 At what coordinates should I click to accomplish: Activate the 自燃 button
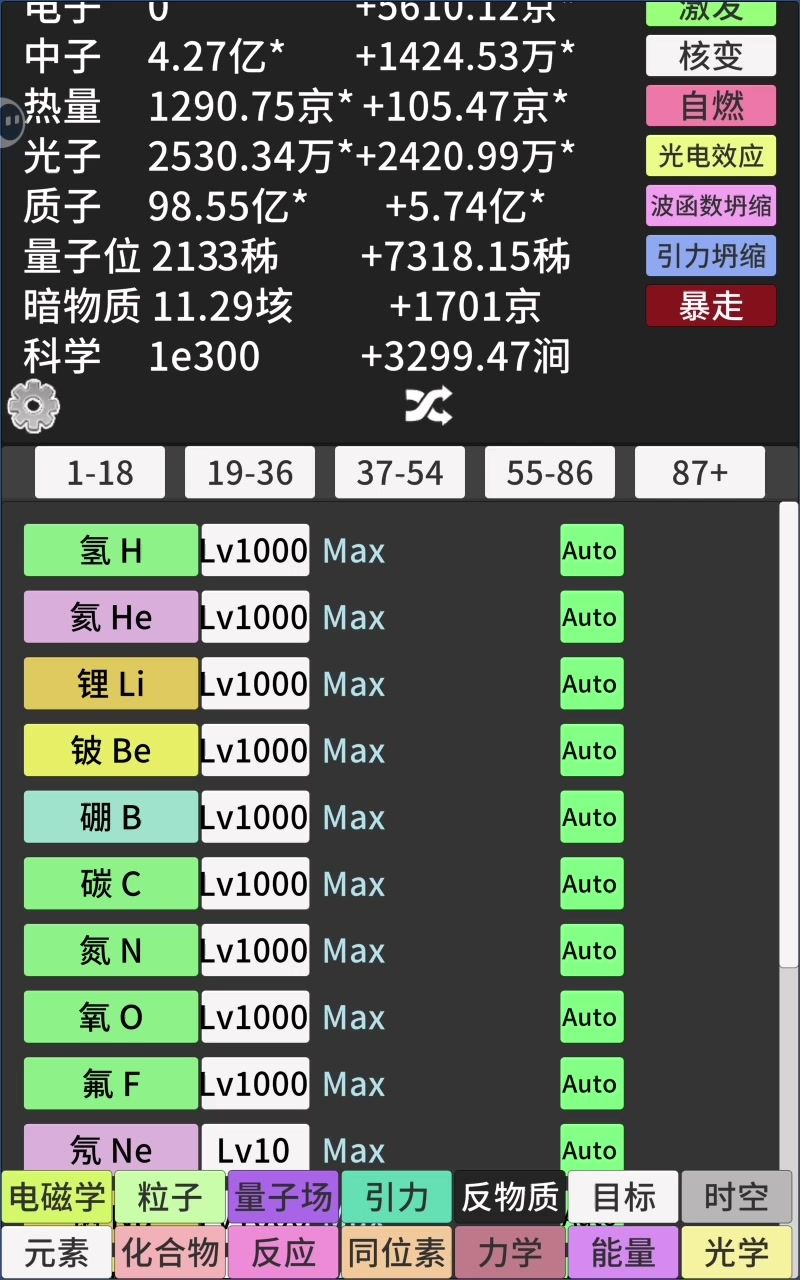711,106
